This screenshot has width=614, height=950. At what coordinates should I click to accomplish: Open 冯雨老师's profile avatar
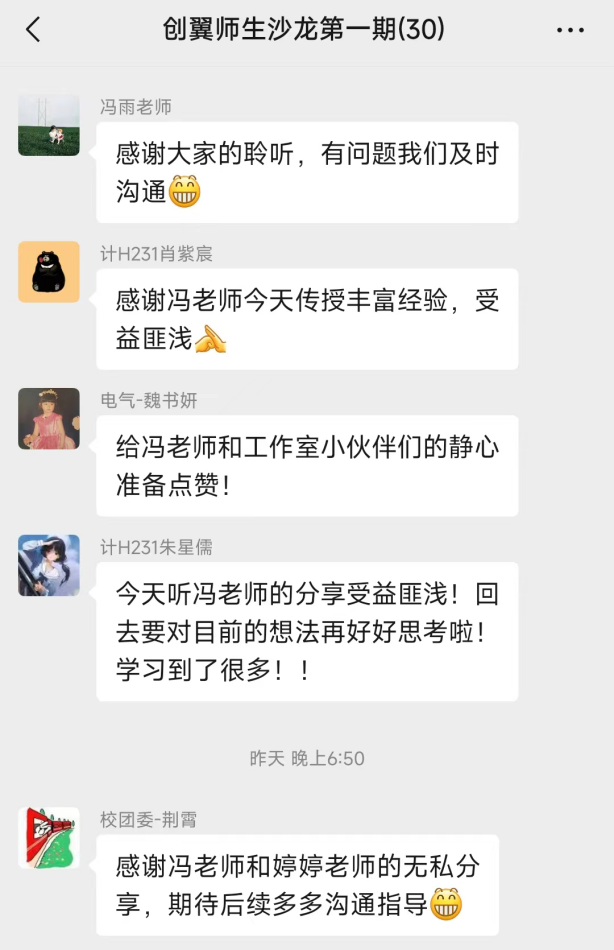pyautogui.click(x=49, y=126)
